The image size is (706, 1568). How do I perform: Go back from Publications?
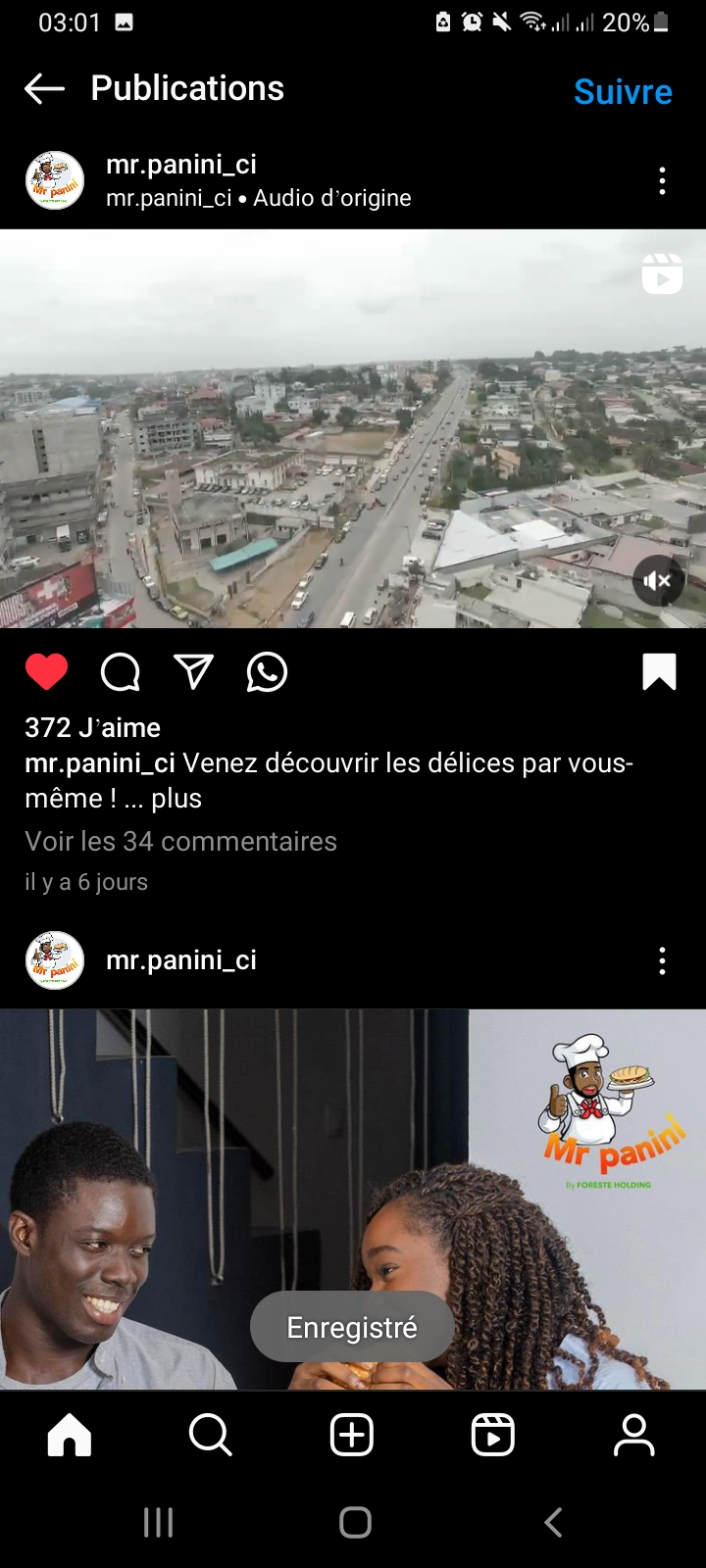tap(44, 89)
